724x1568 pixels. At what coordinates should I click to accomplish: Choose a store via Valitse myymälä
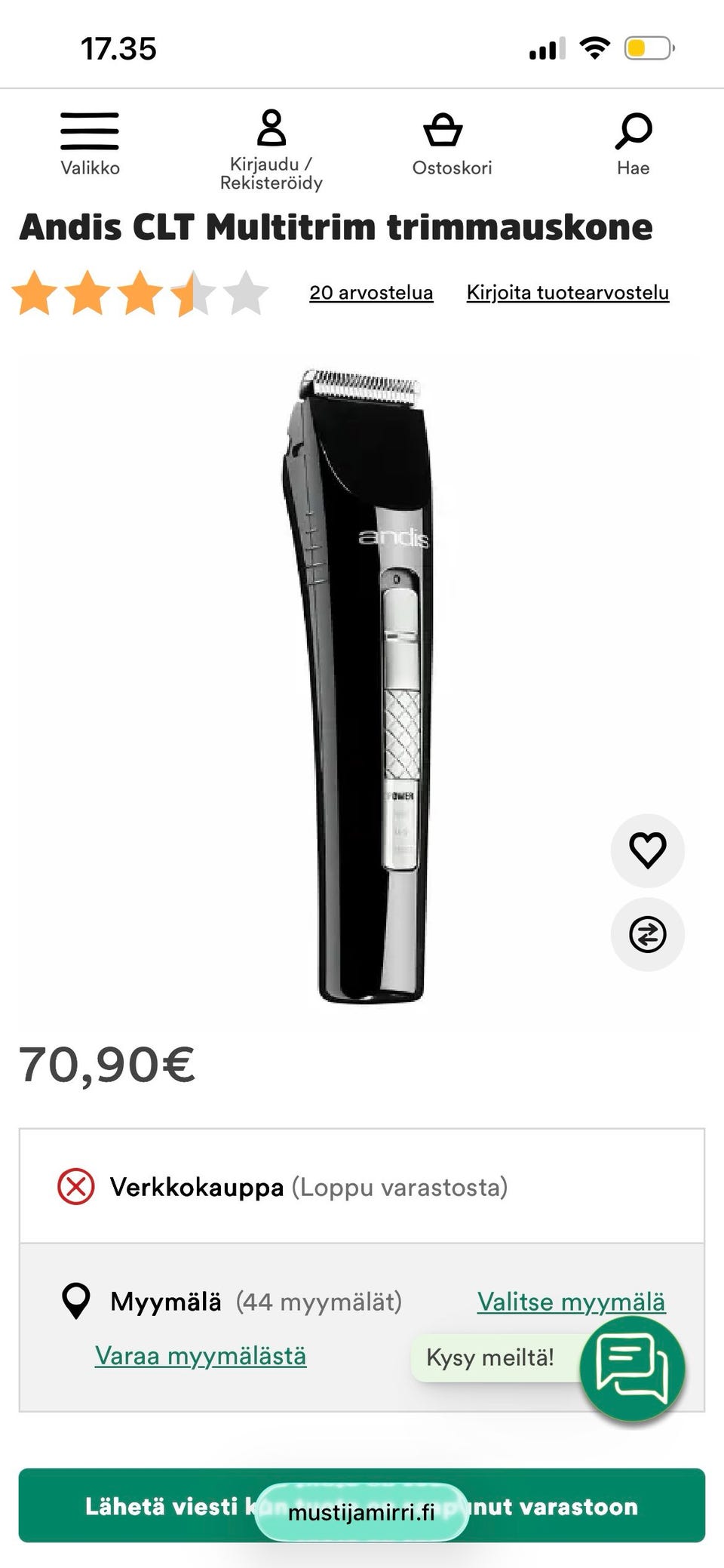(x=571, y=1302)
